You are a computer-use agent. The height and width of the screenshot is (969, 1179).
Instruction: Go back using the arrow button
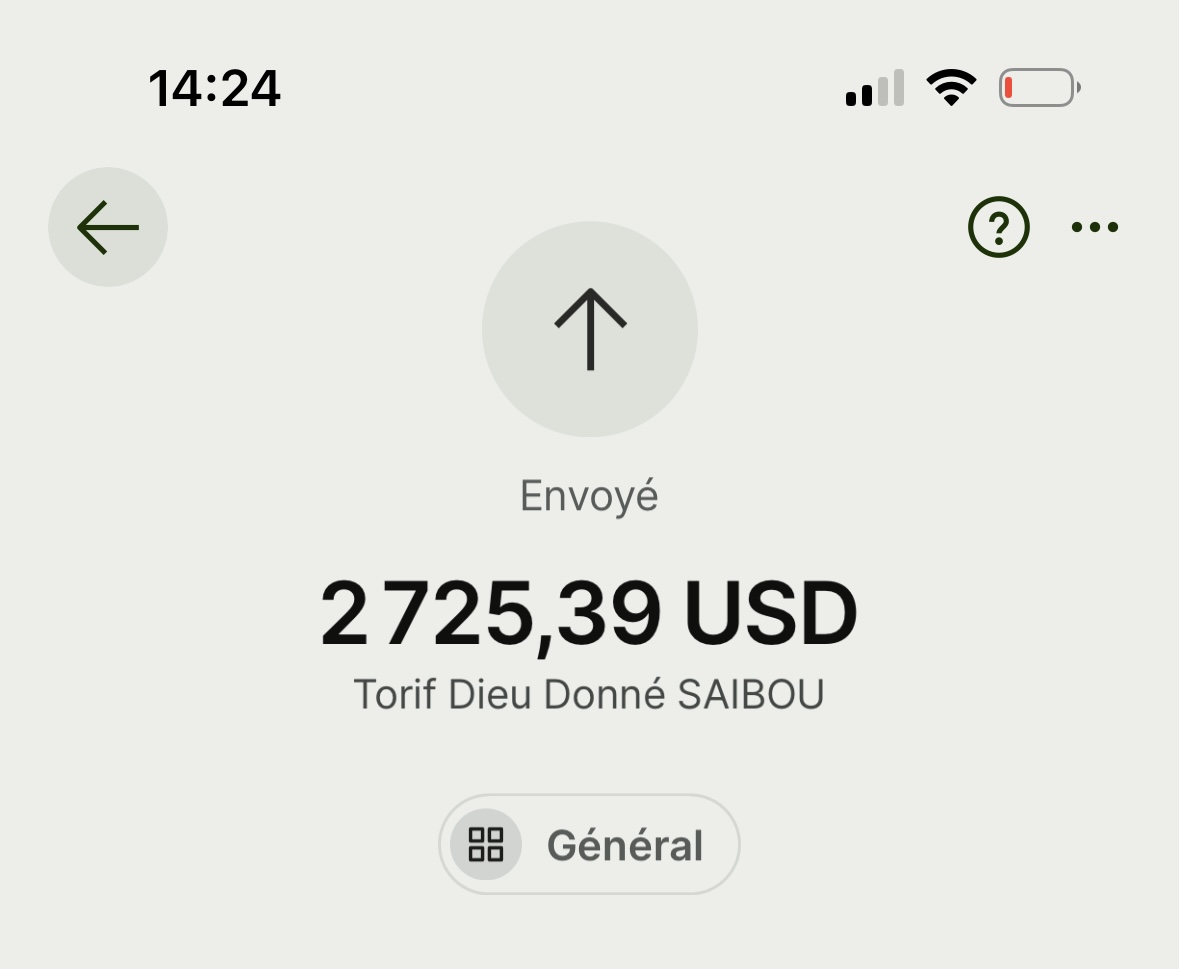coord(108,227)
